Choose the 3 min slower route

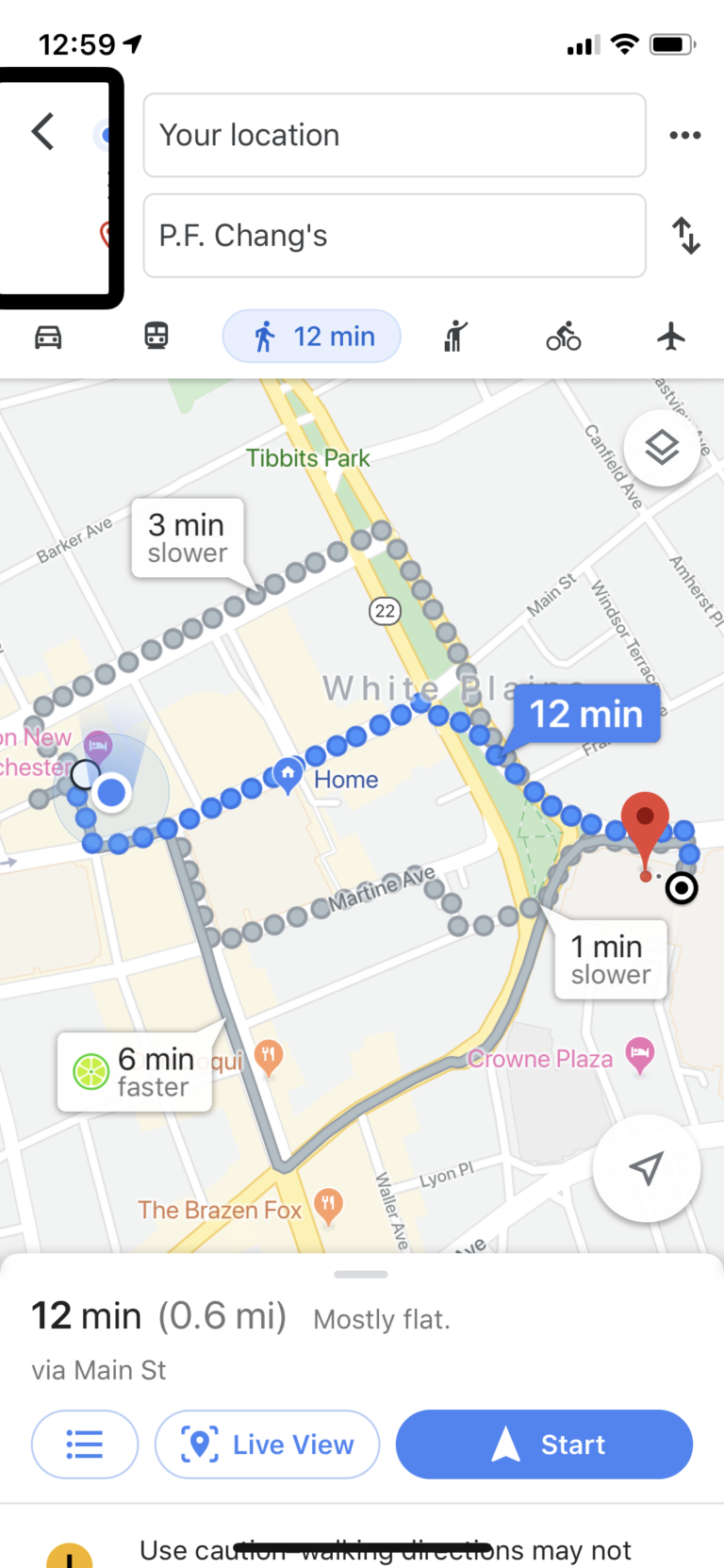tap(188, 538)
